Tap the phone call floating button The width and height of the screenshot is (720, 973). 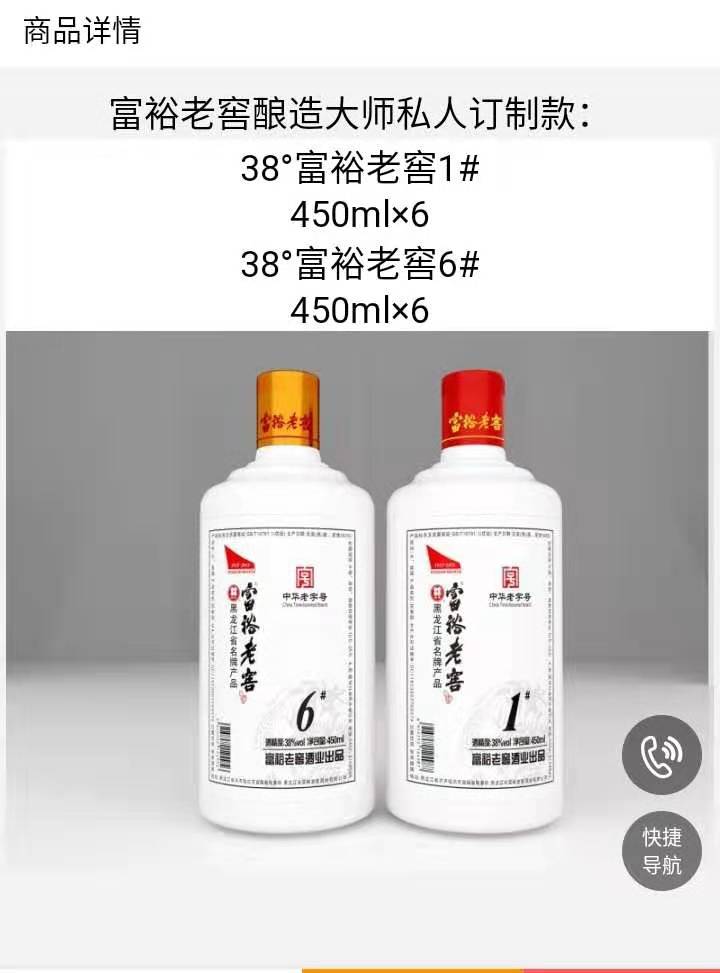[661, 755]
